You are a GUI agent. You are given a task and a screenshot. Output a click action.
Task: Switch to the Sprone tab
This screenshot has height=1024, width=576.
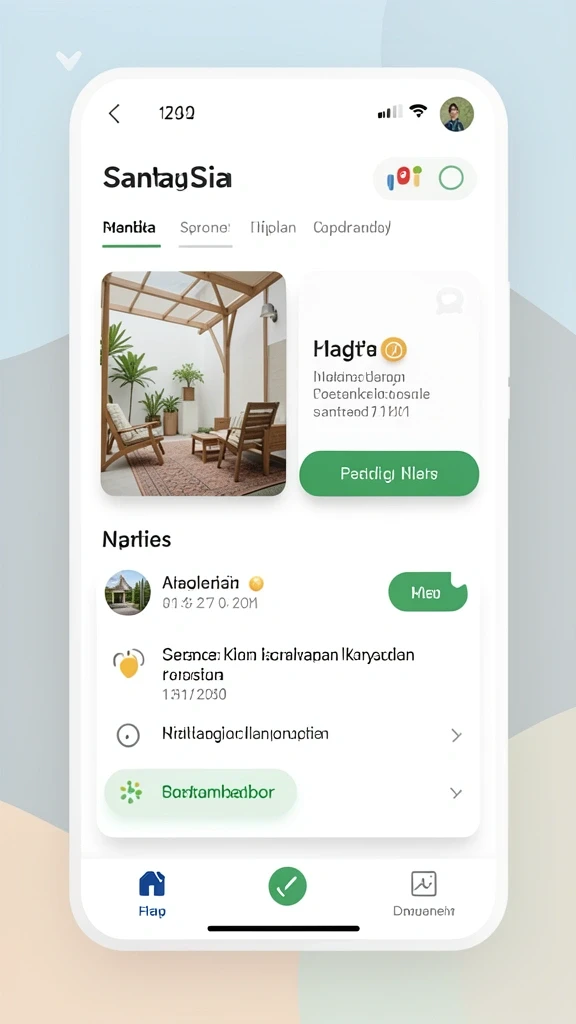205,228
